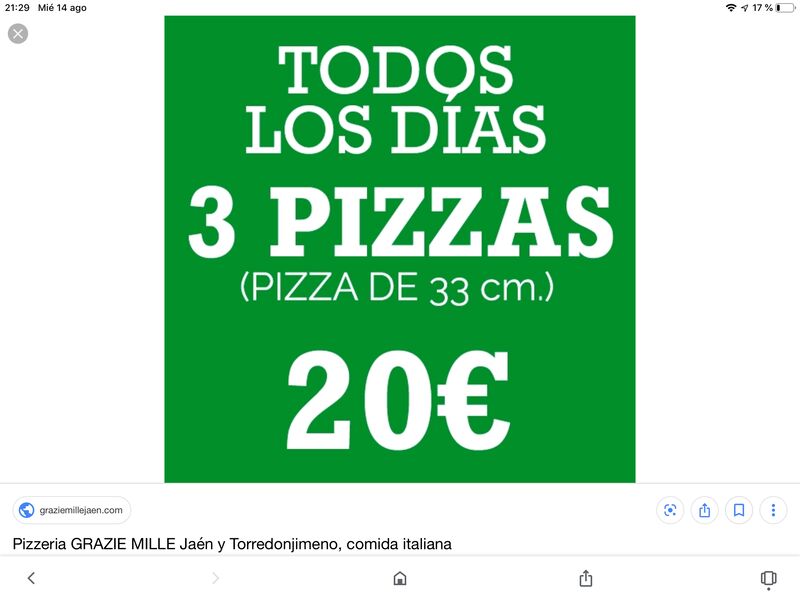Open the graziemillejaen.com source link
The width and height of the screenshot is (800, 600).
72,510
